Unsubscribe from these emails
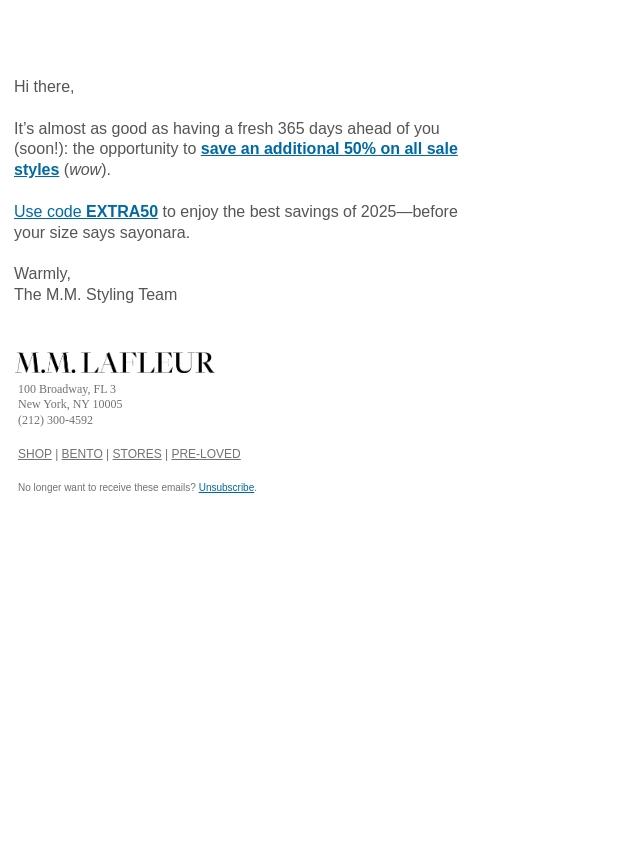 (226, 488)
